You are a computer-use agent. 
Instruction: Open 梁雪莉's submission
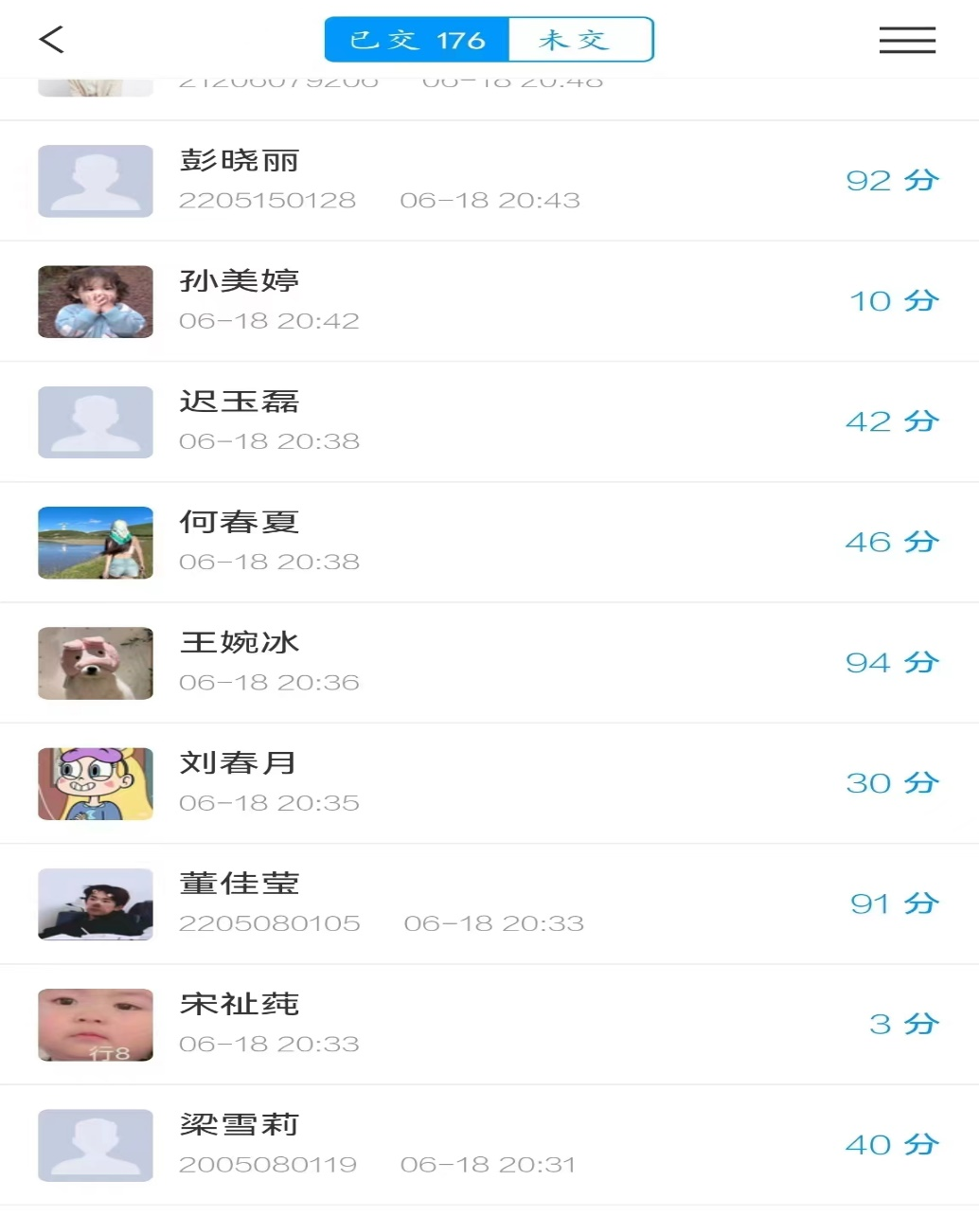click(x=490, y=1144)
